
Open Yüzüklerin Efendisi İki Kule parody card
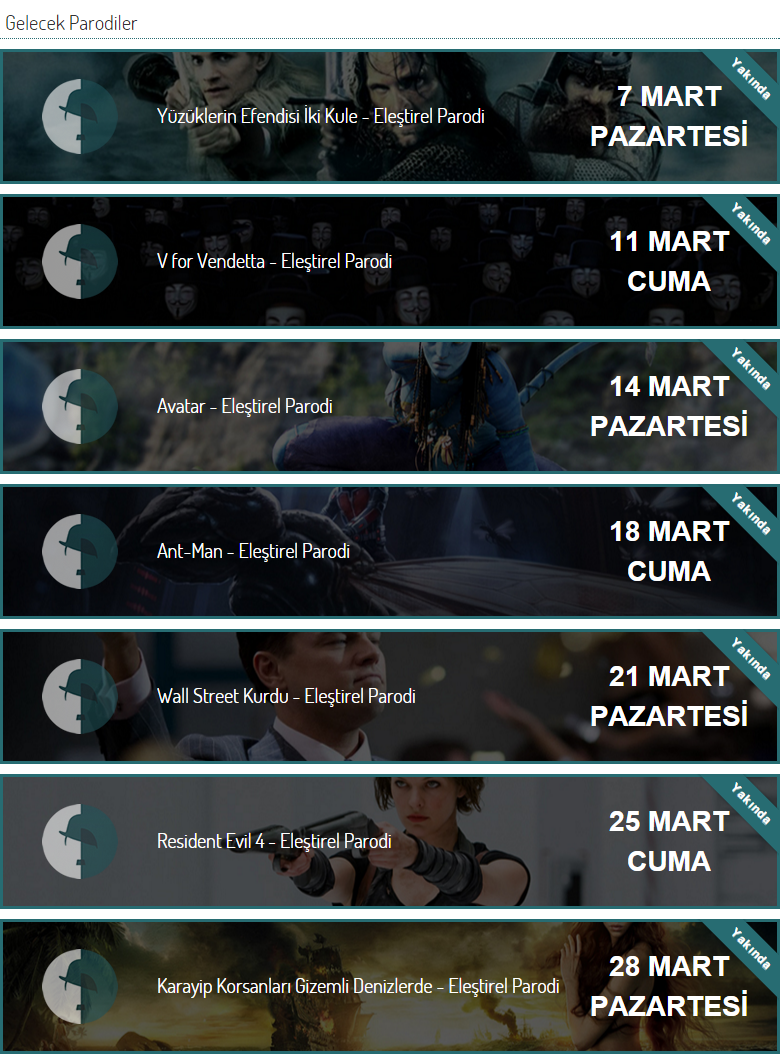(320, 117)
